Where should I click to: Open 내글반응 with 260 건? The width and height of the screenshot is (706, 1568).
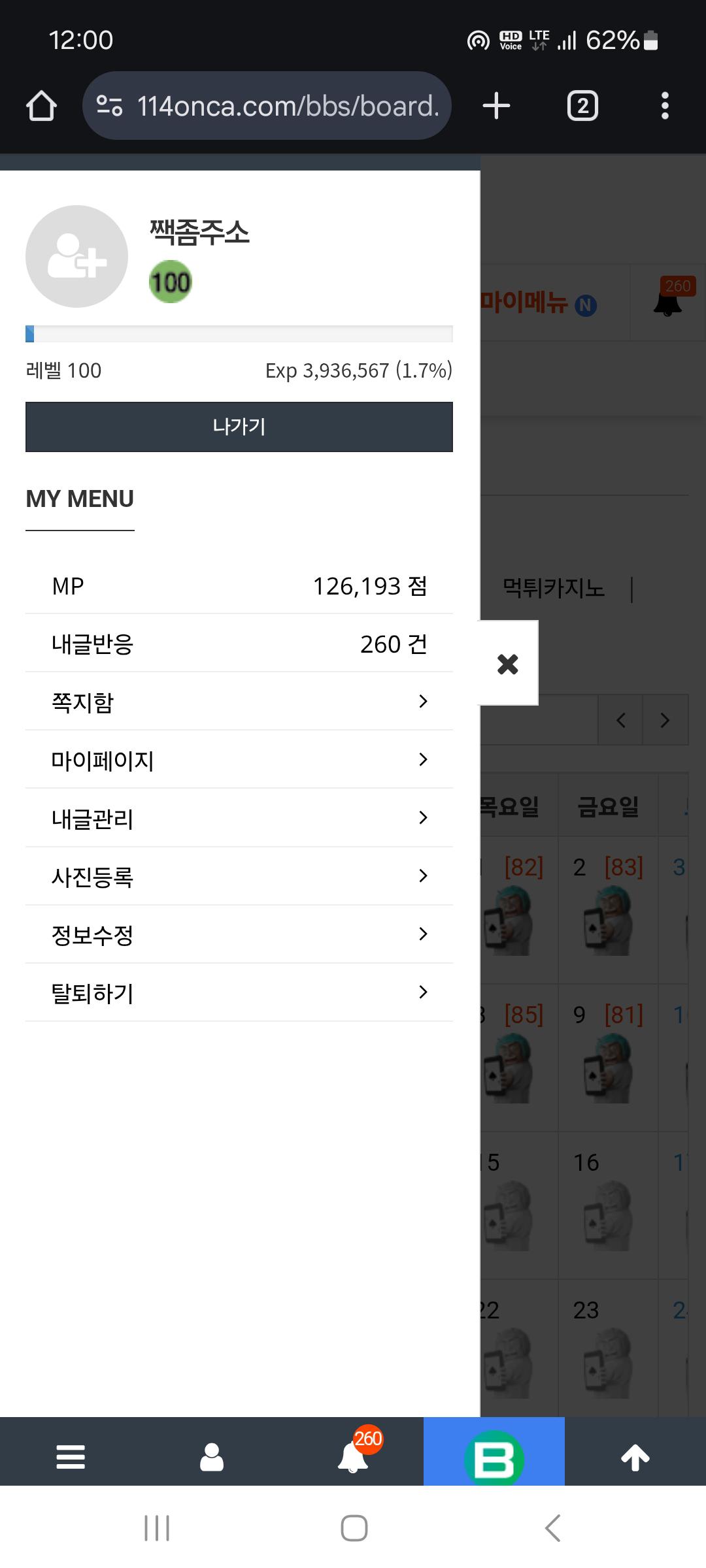click(239, 644)
